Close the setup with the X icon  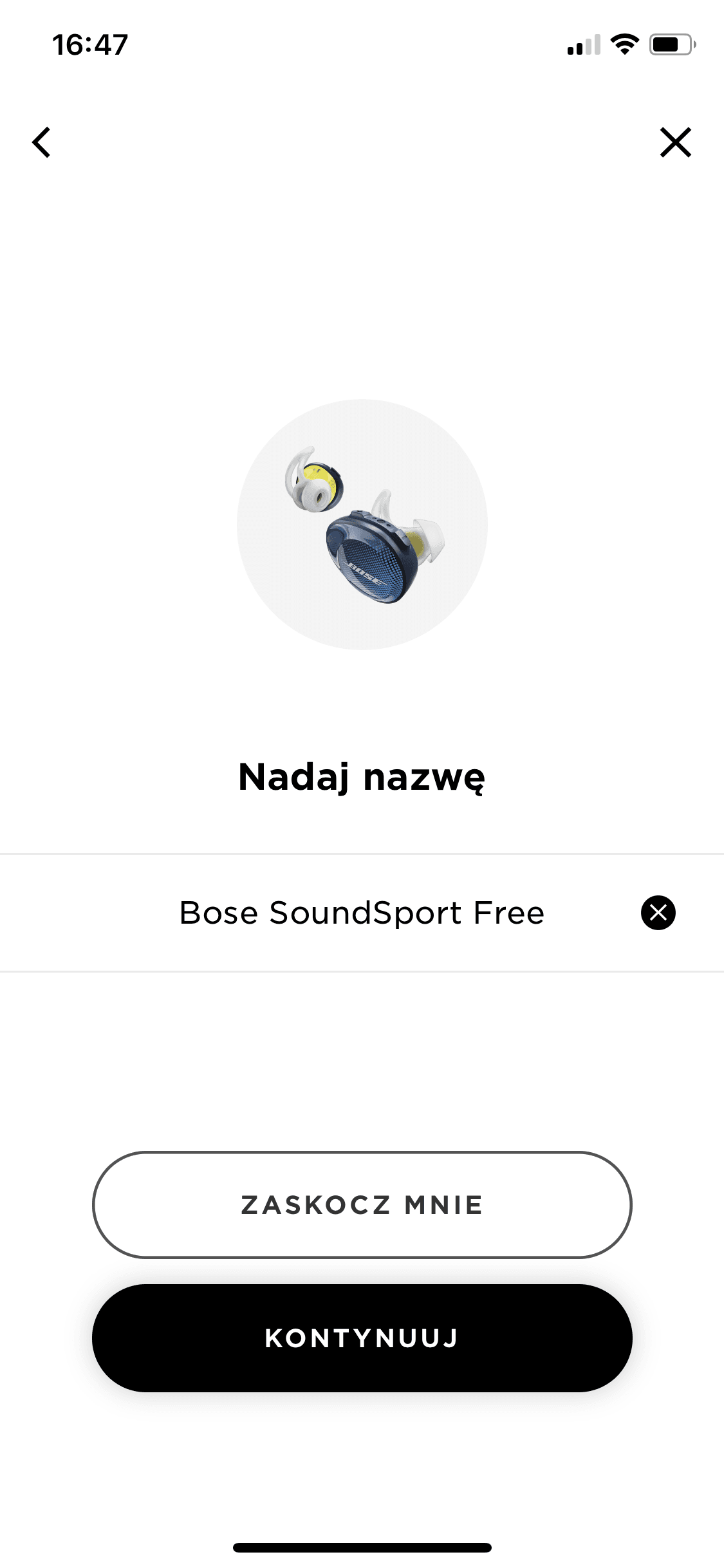[676, 142]
